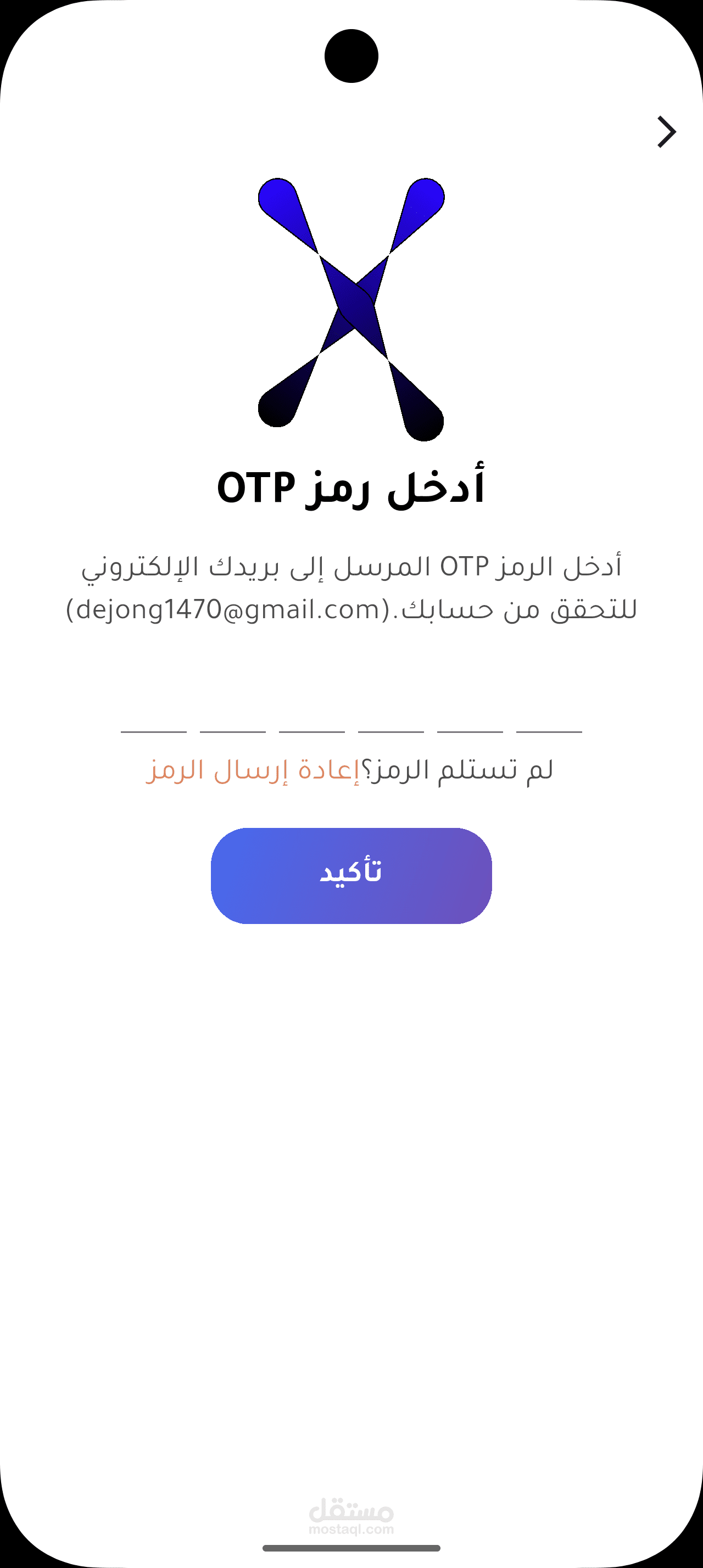Confirm the code with the تأكيد button
The height and width of the screenshot is (1568, 703).
(351, 875)
